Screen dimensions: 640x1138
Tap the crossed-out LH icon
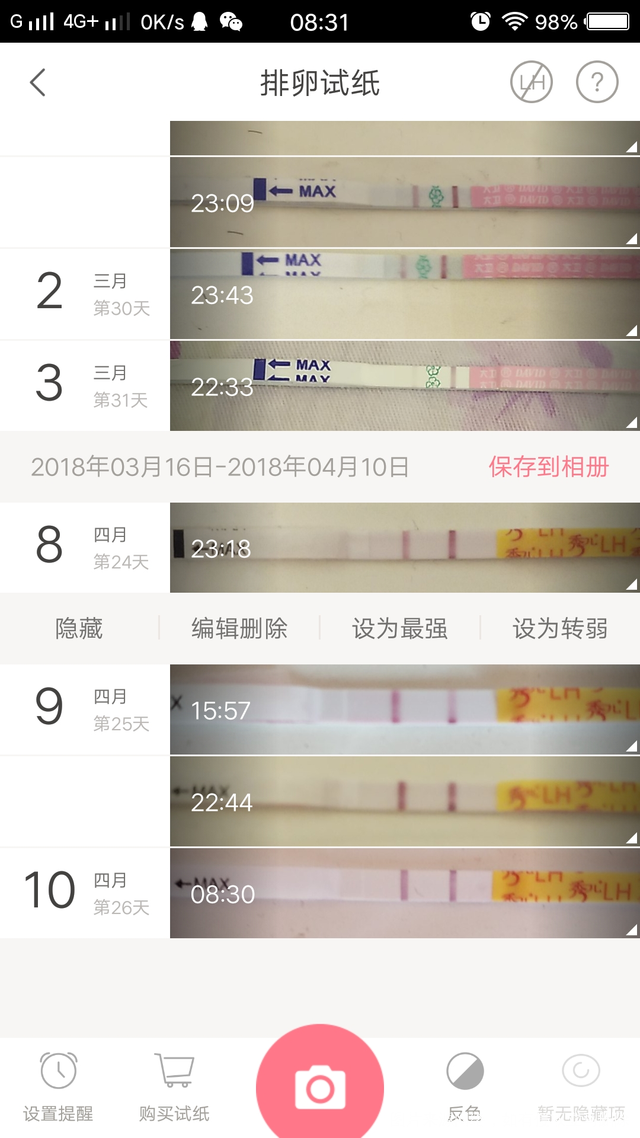click(531, 82)
